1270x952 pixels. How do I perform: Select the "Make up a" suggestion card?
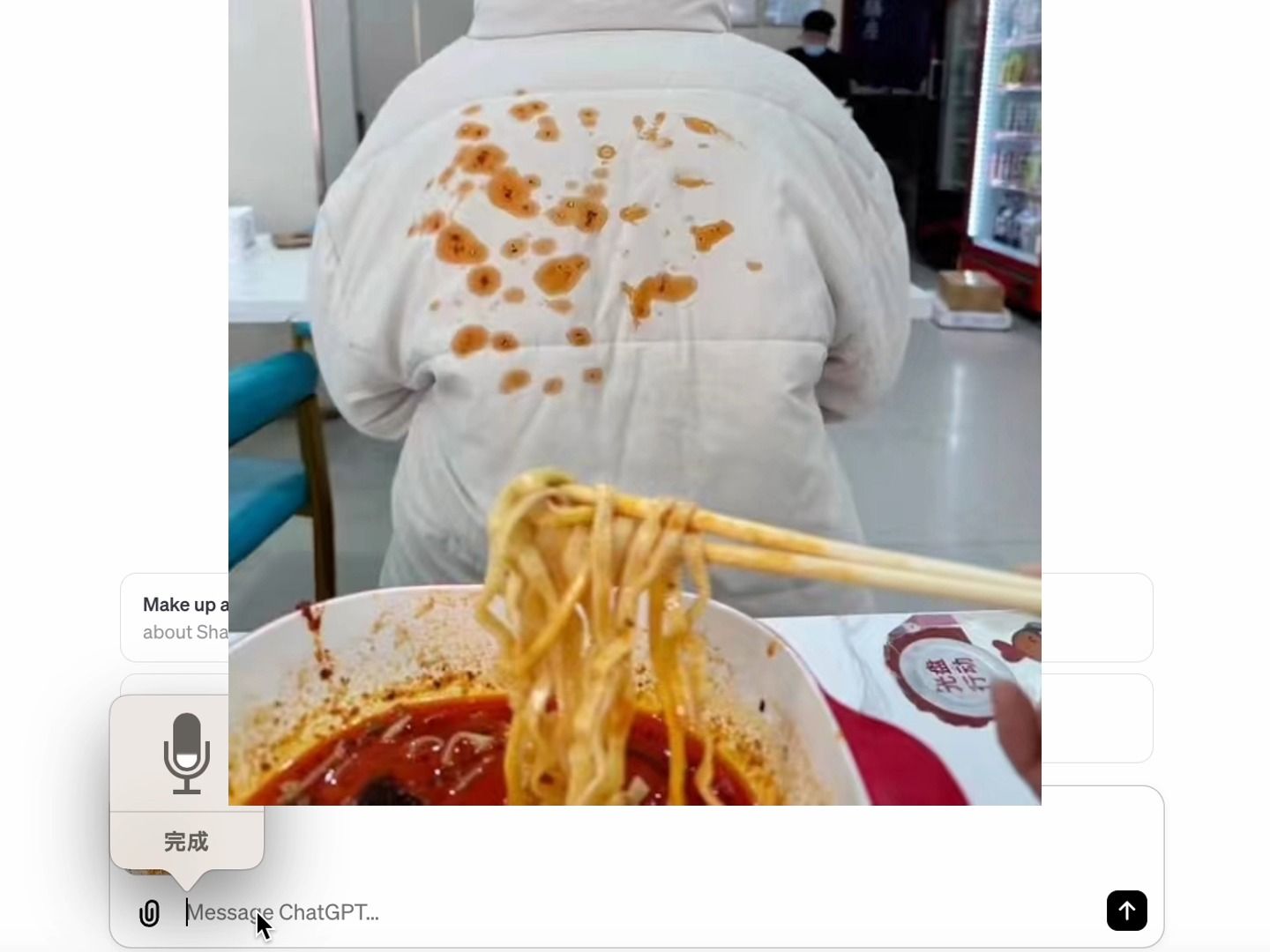pyautogui.click(x=175, y=617)
